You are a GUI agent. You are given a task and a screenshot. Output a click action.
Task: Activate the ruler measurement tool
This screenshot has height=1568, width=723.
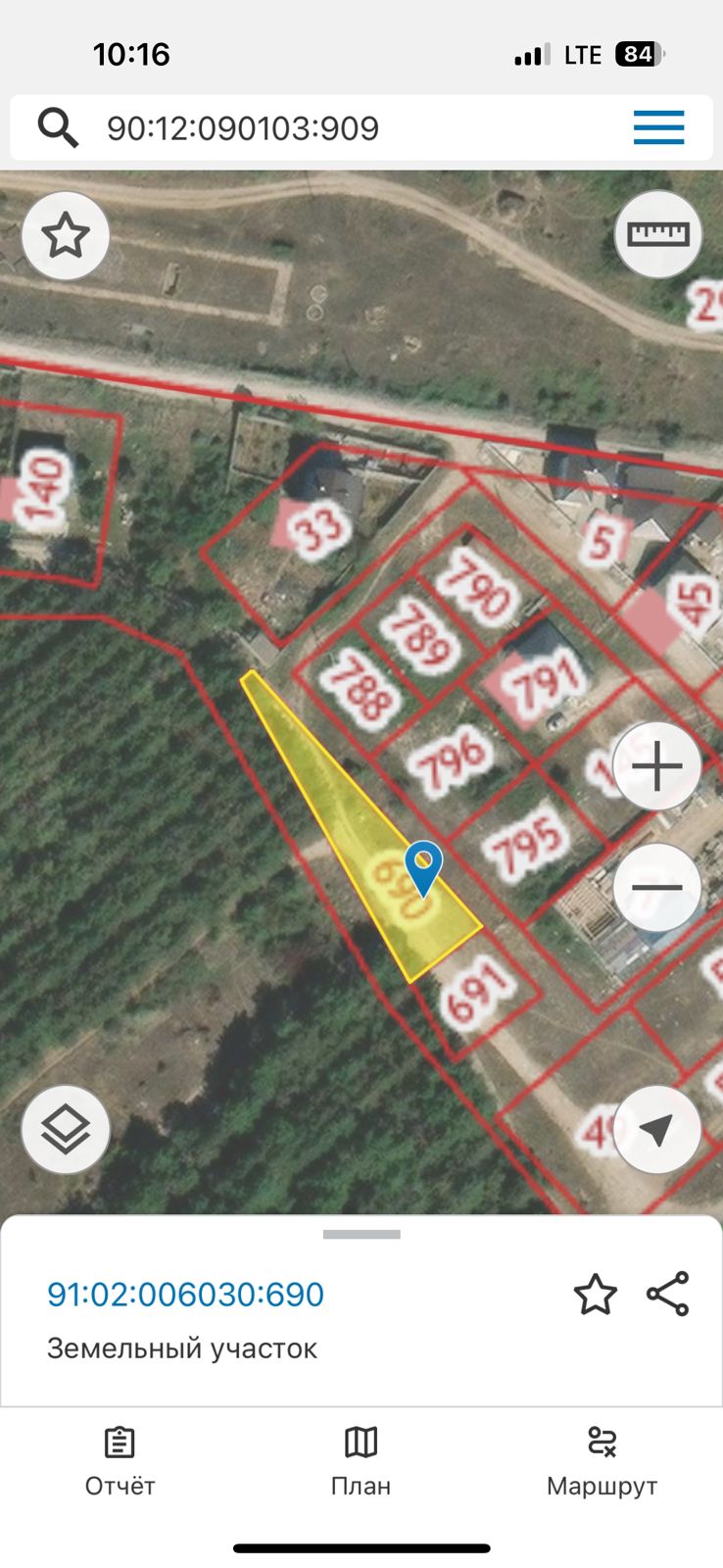(x=657, y=234)
